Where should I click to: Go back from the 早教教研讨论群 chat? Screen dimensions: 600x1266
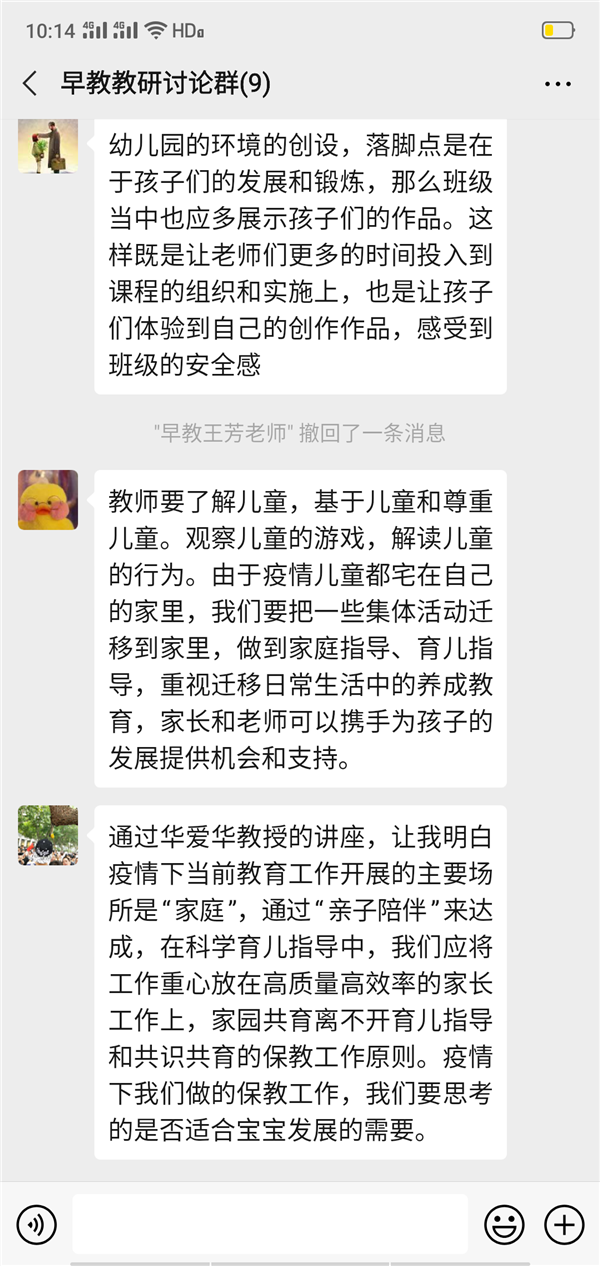coord(30,83)
